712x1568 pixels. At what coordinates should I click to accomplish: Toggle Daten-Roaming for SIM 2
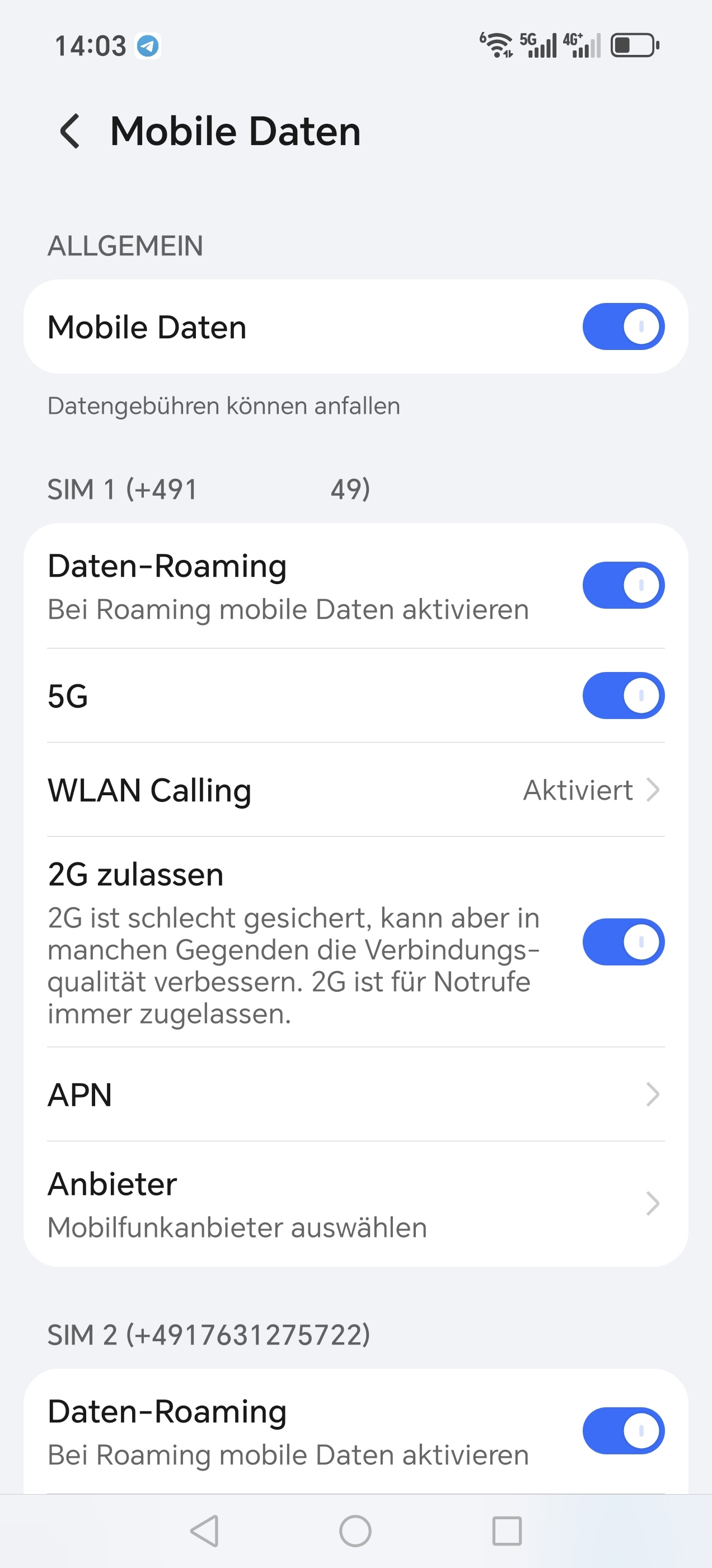[622, 1431]
